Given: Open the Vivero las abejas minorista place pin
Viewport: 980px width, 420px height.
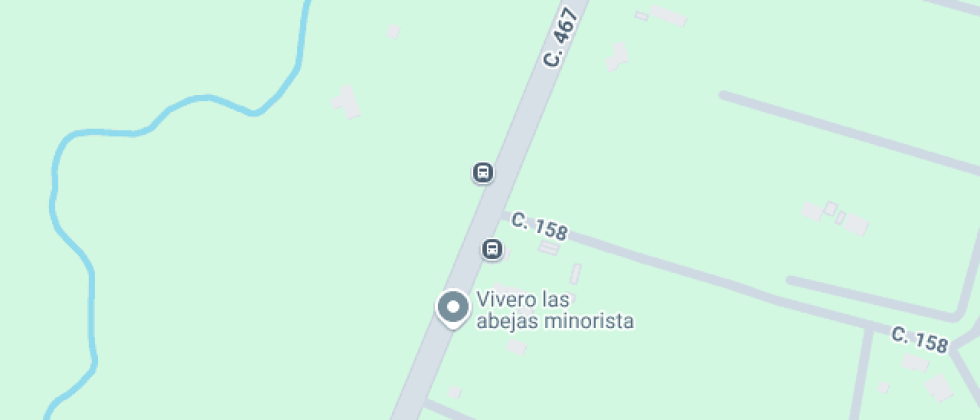Looking at the screenshot, I should point(452,308).
